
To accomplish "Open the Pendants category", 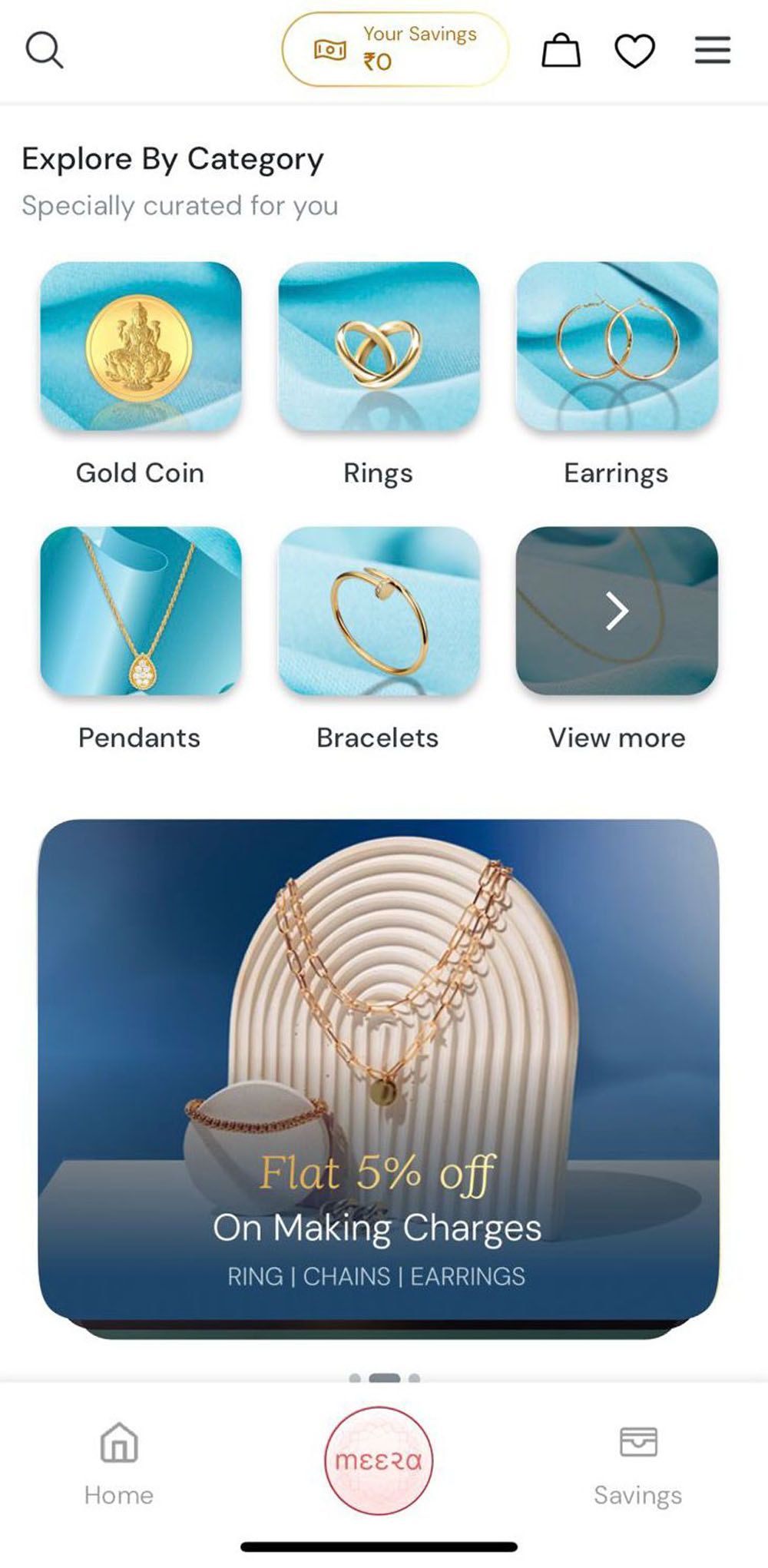I will point(141,612).
